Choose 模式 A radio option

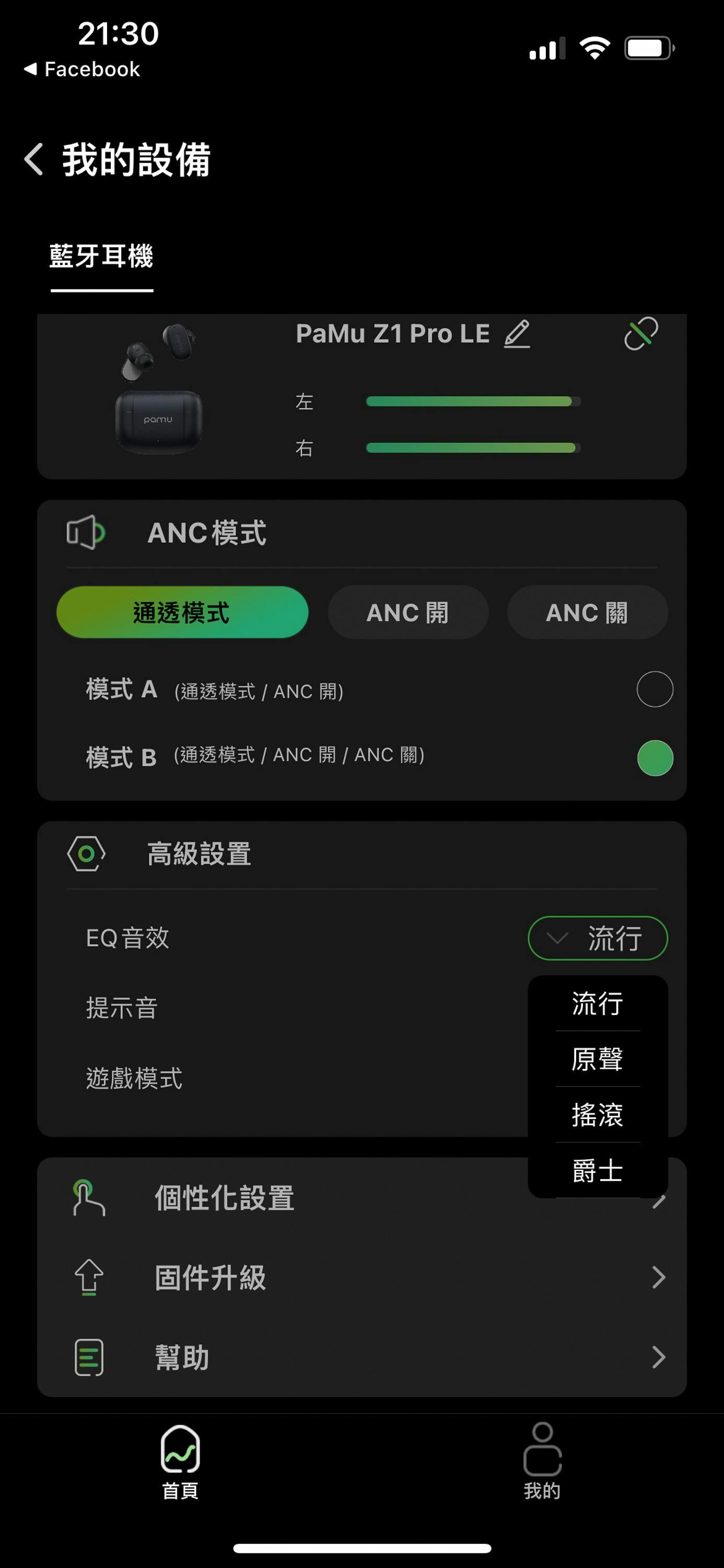tap(655, 689)
